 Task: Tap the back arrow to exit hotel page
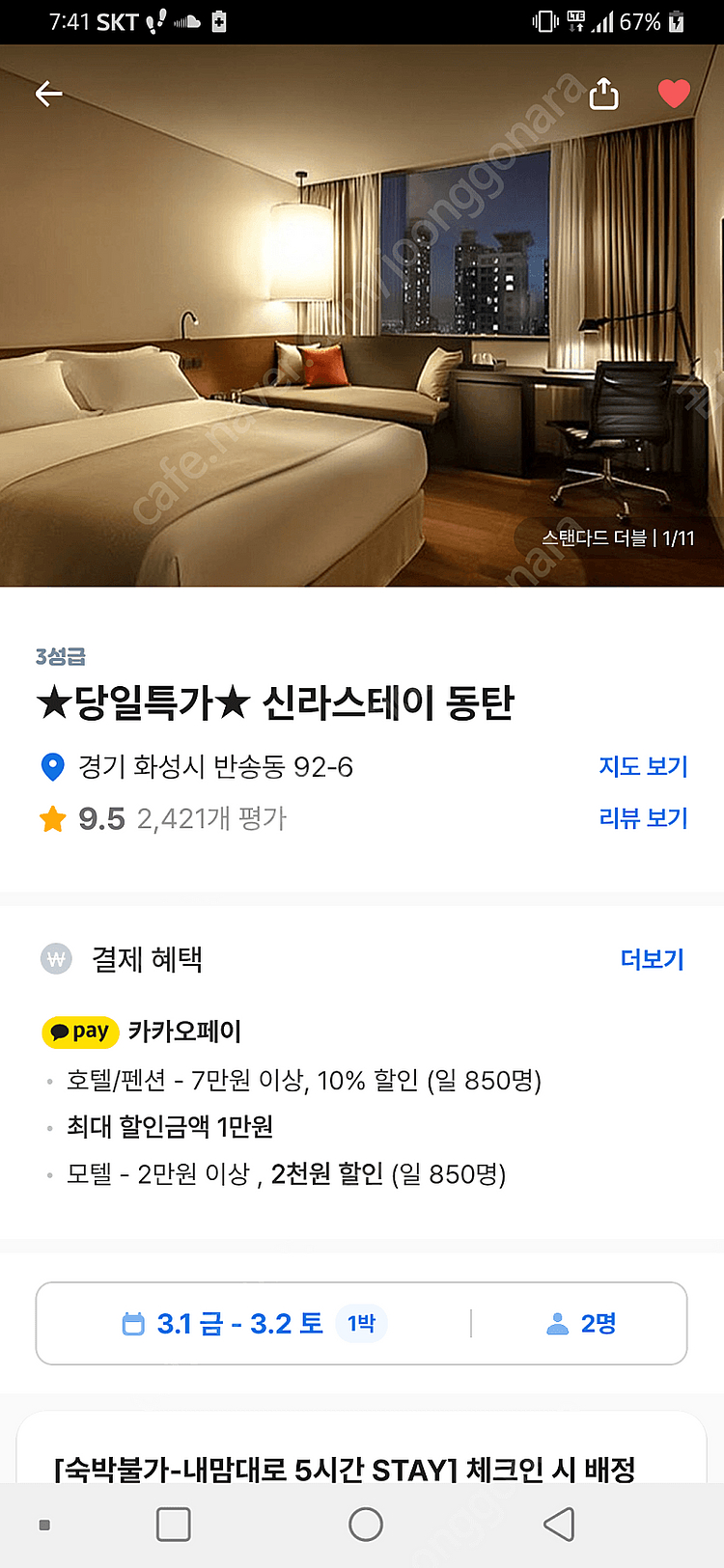click(47, 93)
